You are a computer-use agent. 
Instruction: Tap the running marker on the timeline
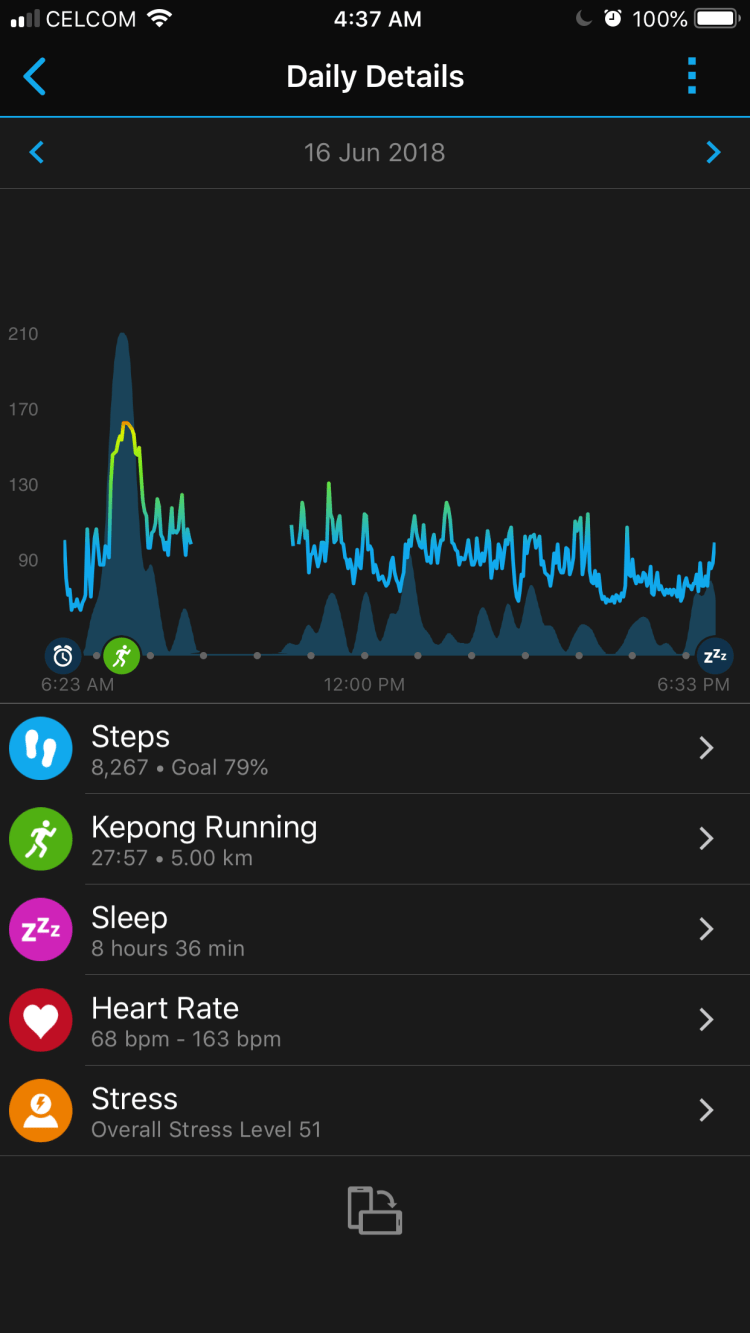point(122,656)
